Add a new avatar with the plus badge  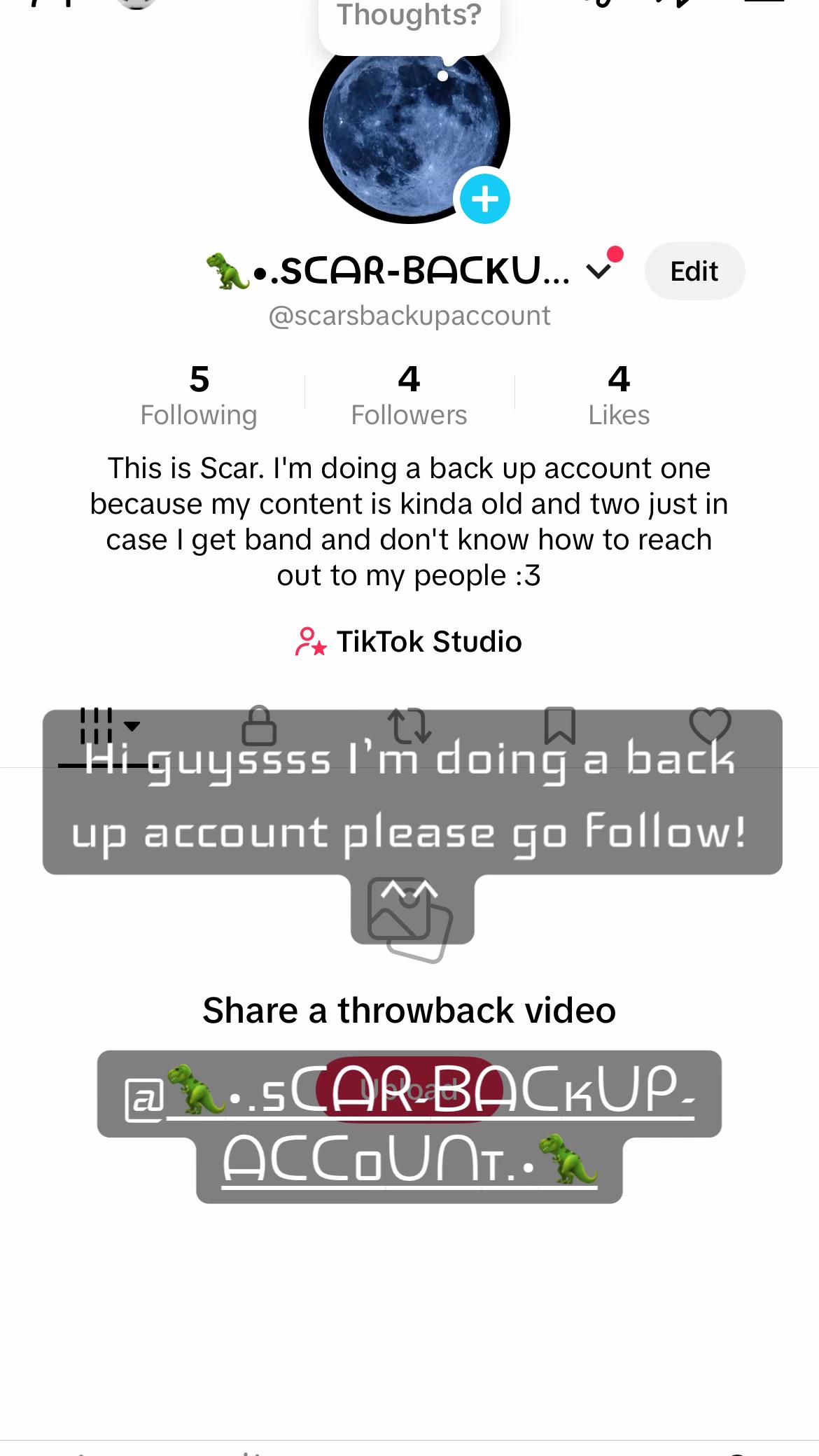pyautogui.click(x=484, y=199)
